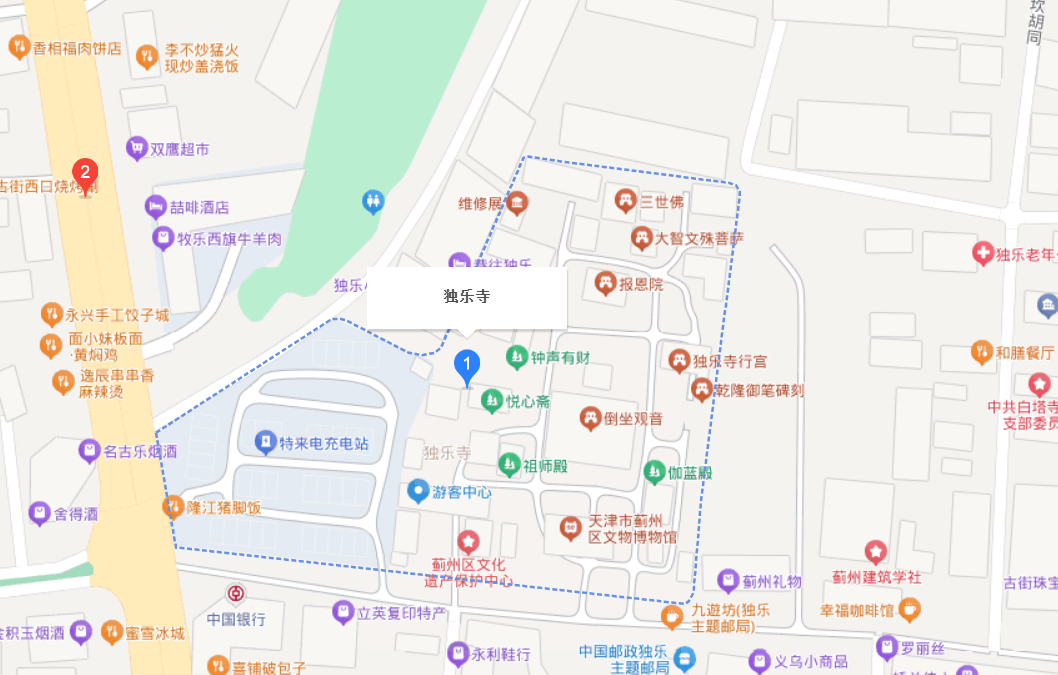
Task: Tap the 蜜雪冰城 shop marker
Action: [x=112, y=632]
